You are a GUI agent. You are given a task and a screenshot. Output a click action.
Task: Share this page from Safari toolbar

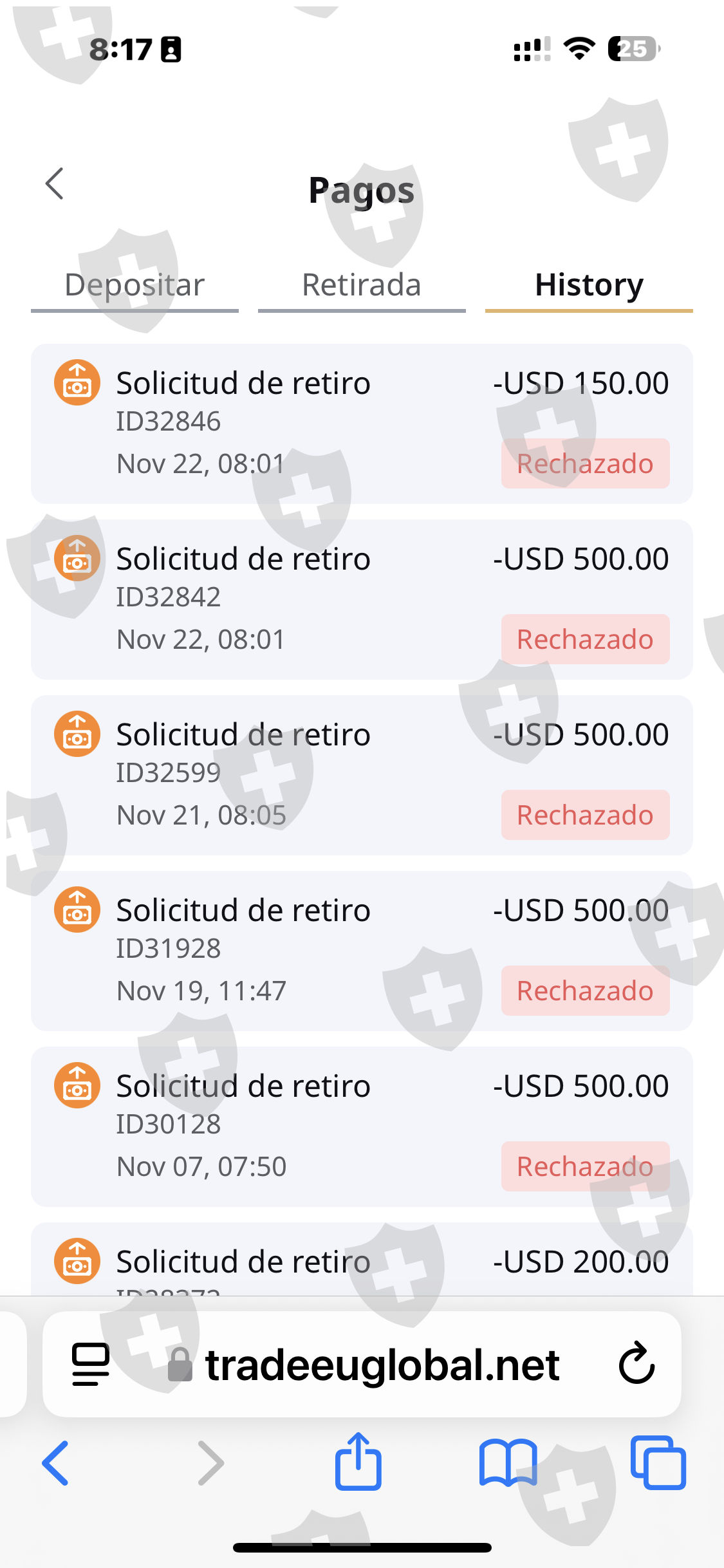pyautogui.click(x=358, y=1462)
